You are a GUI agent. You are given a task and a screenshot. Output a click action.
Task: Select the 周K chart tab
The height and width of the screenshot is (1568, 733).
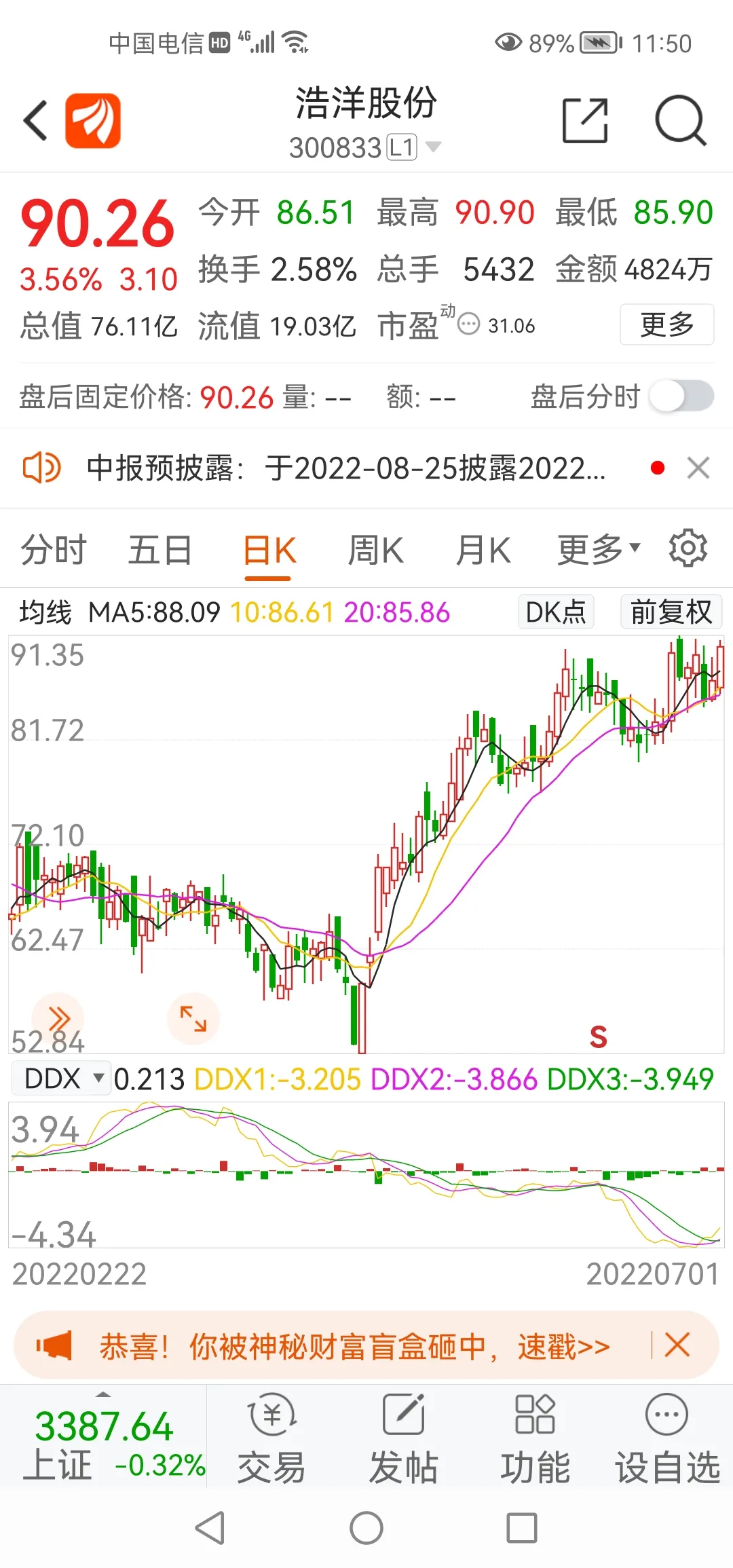[375, 550]
